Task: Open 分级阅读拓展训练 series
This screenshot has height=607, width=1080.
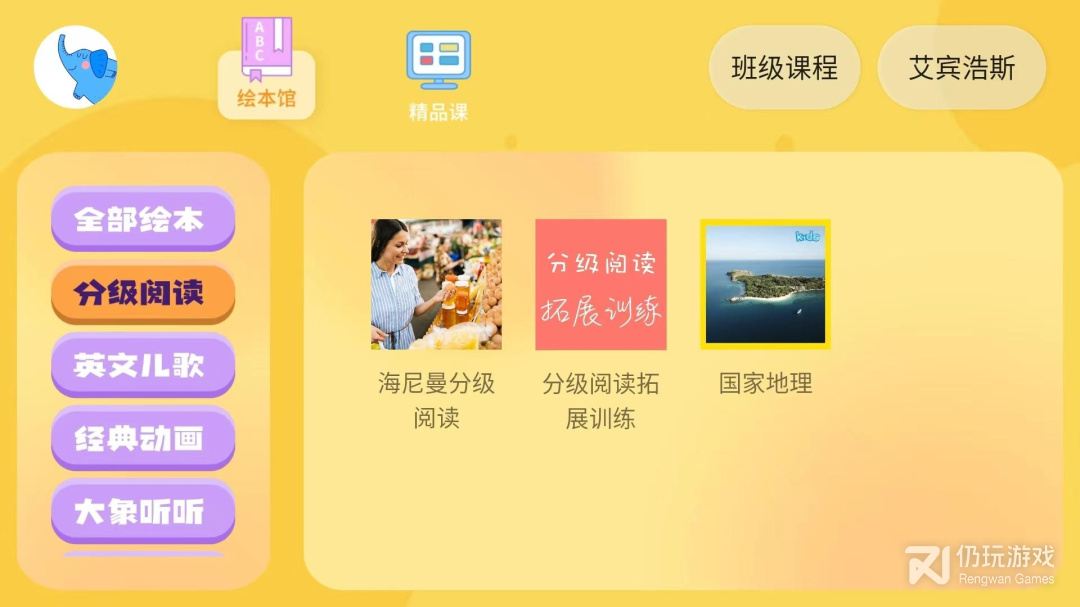Action: [x=600, y=285]
